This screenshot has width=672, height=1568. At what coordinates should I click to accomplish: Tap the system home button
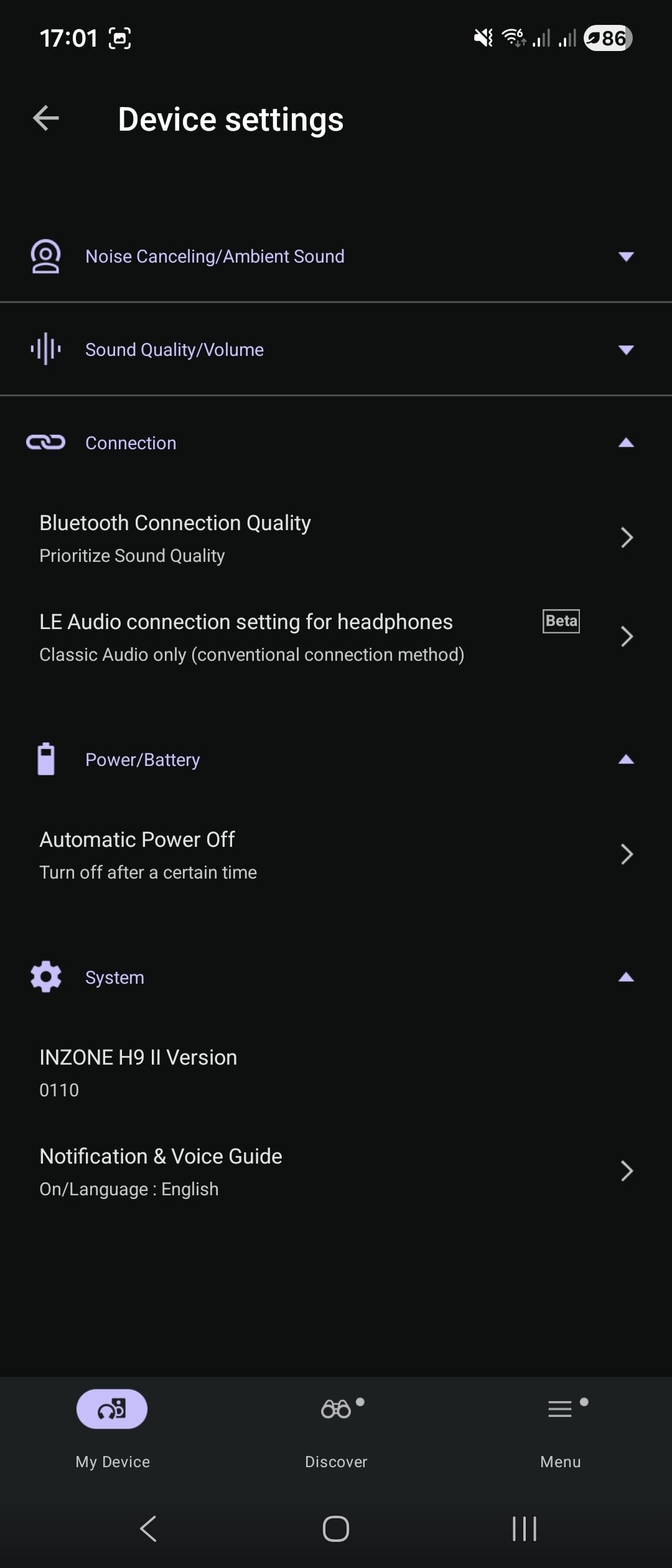pyautogui.click(x=336, y=1529)
